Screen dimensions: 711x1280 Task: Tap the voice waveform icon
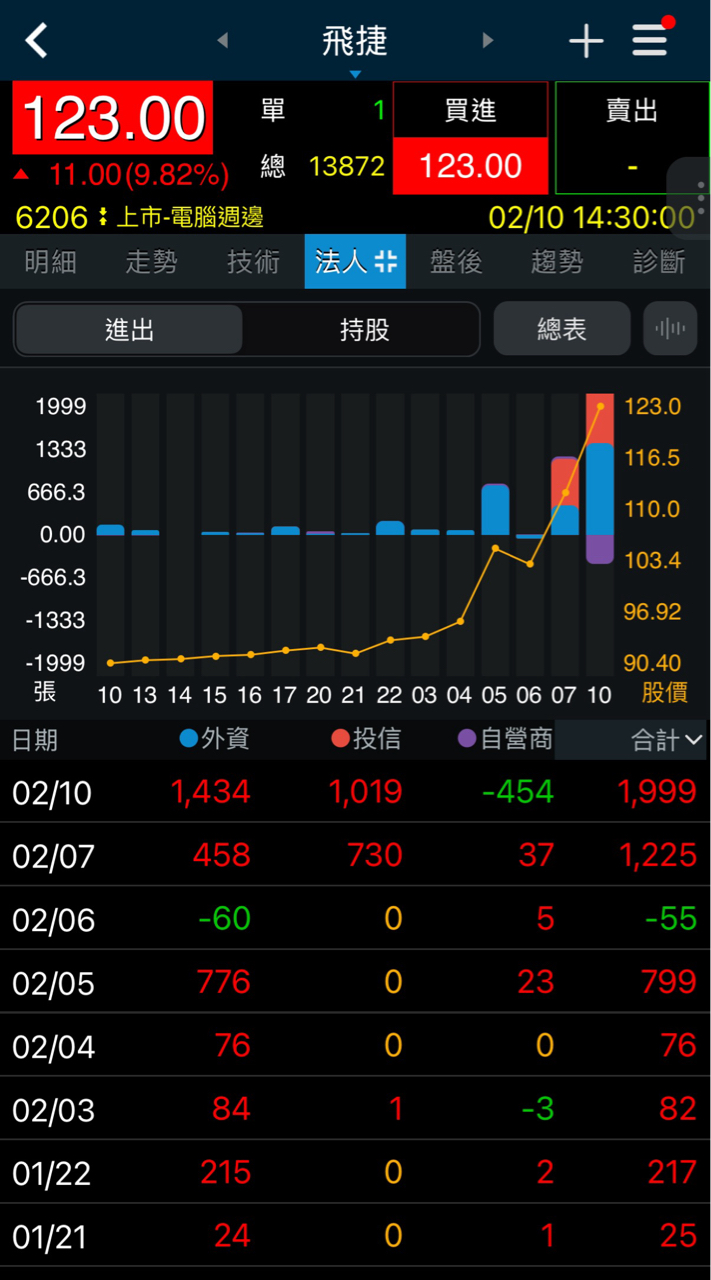coord(670,329)
